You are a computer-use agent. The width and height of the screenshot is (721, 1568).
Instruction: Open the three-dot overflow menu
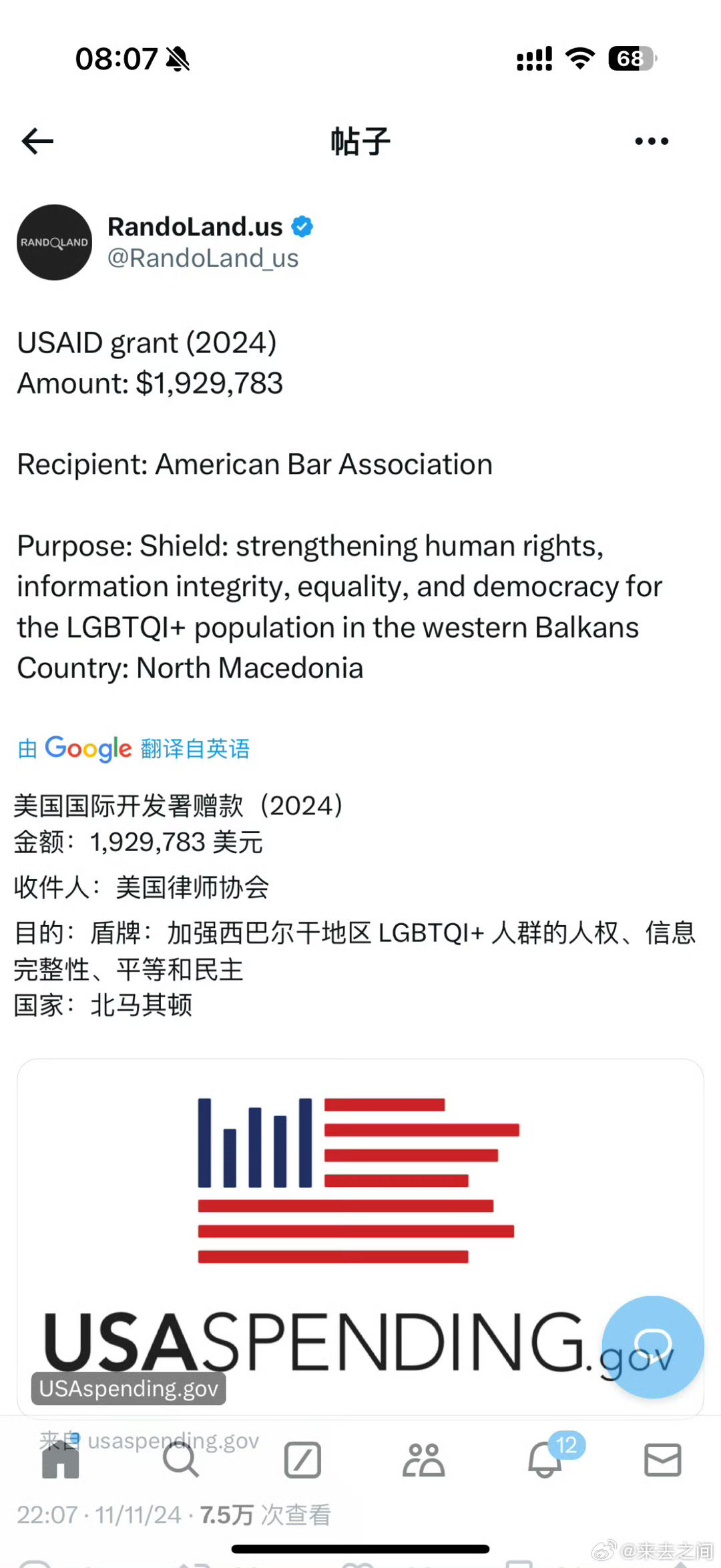(651, 141)
